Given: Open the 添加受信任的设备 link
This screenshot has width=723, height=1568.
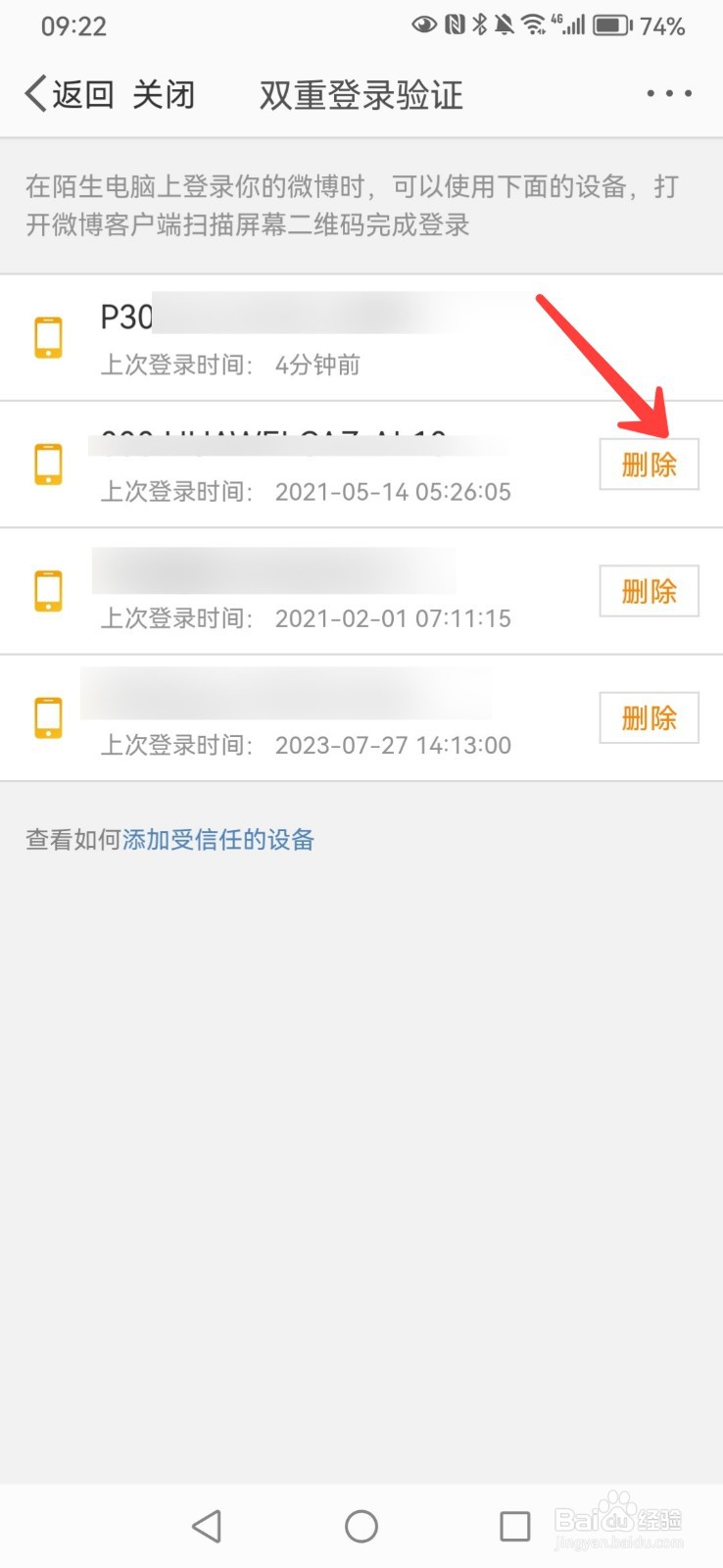Looking at the screenshot, I should [x=217, y=840].
